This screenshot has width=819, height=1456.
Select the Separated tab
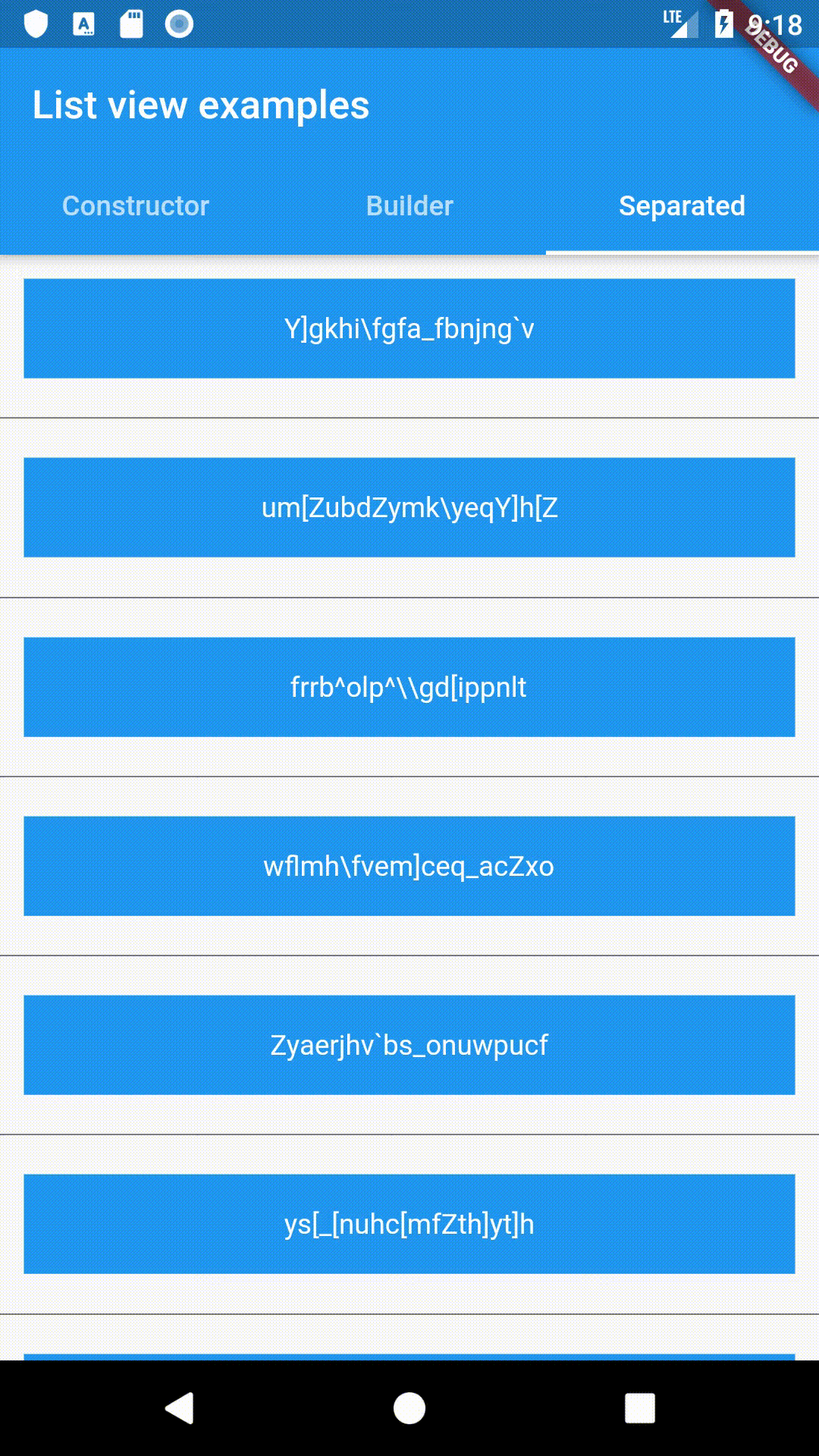[x=682, y=206]
